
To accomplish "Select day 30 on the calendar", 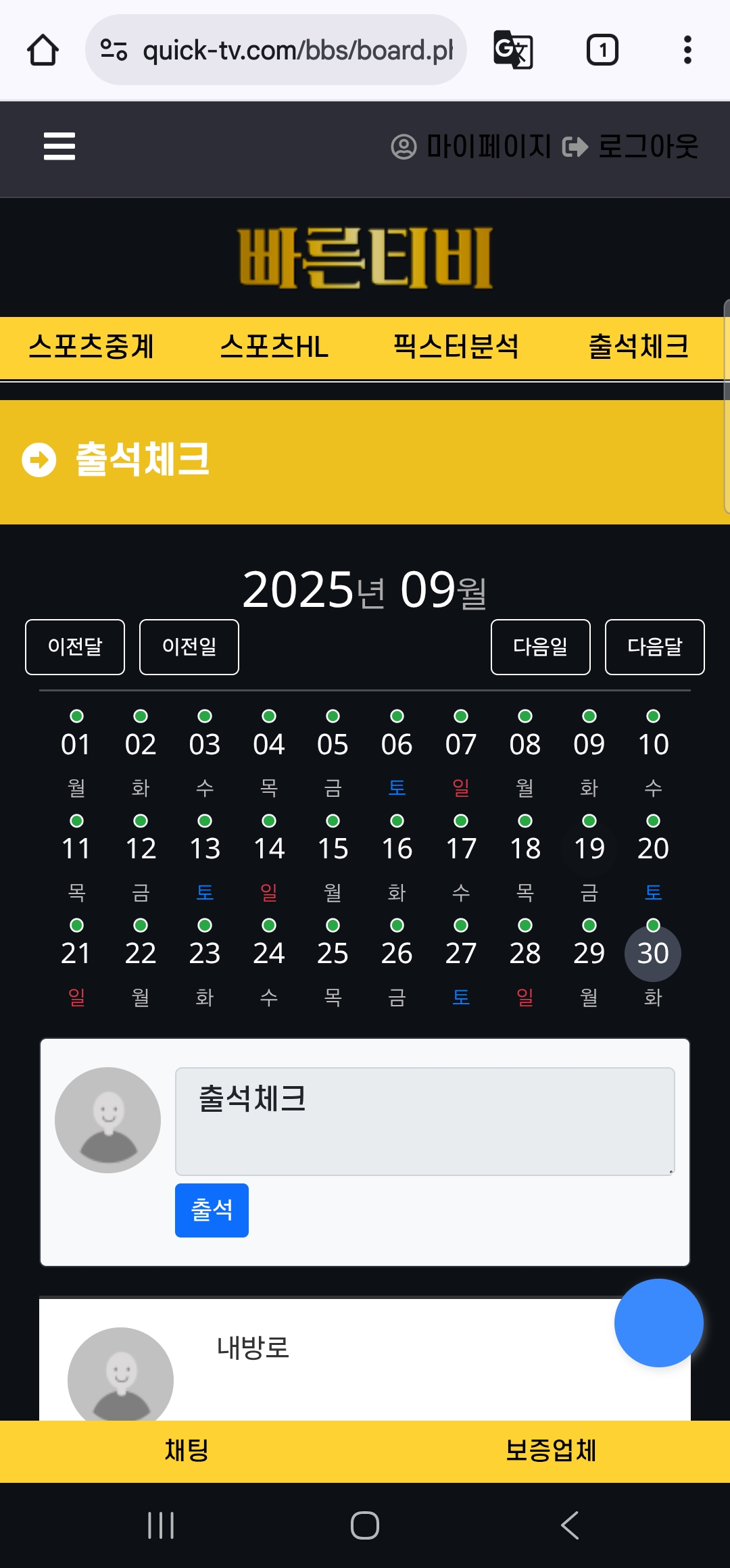I will point(653,953).
